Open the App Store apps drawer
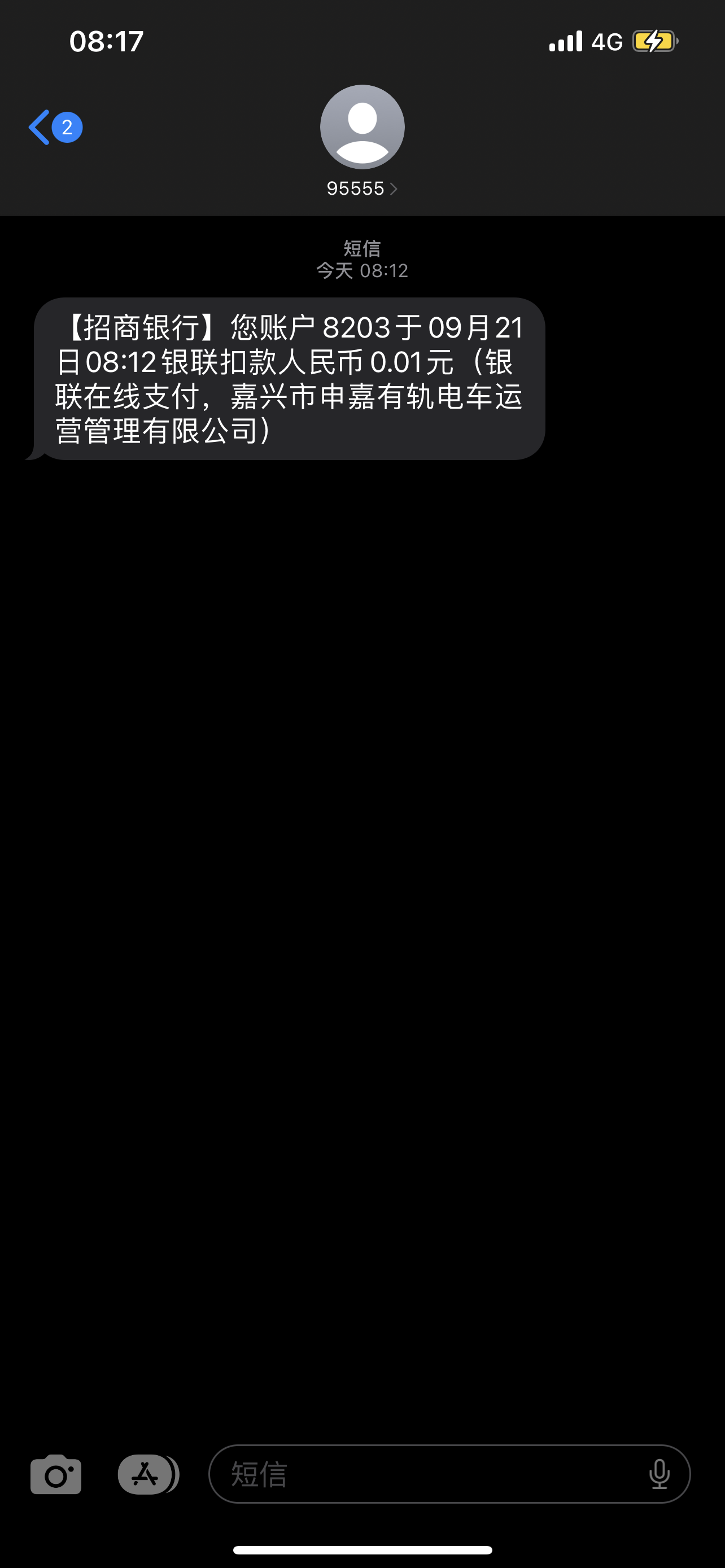The height and width of the screenshot is (1568, 725). pyautogui.click(x=147, y=1474)
